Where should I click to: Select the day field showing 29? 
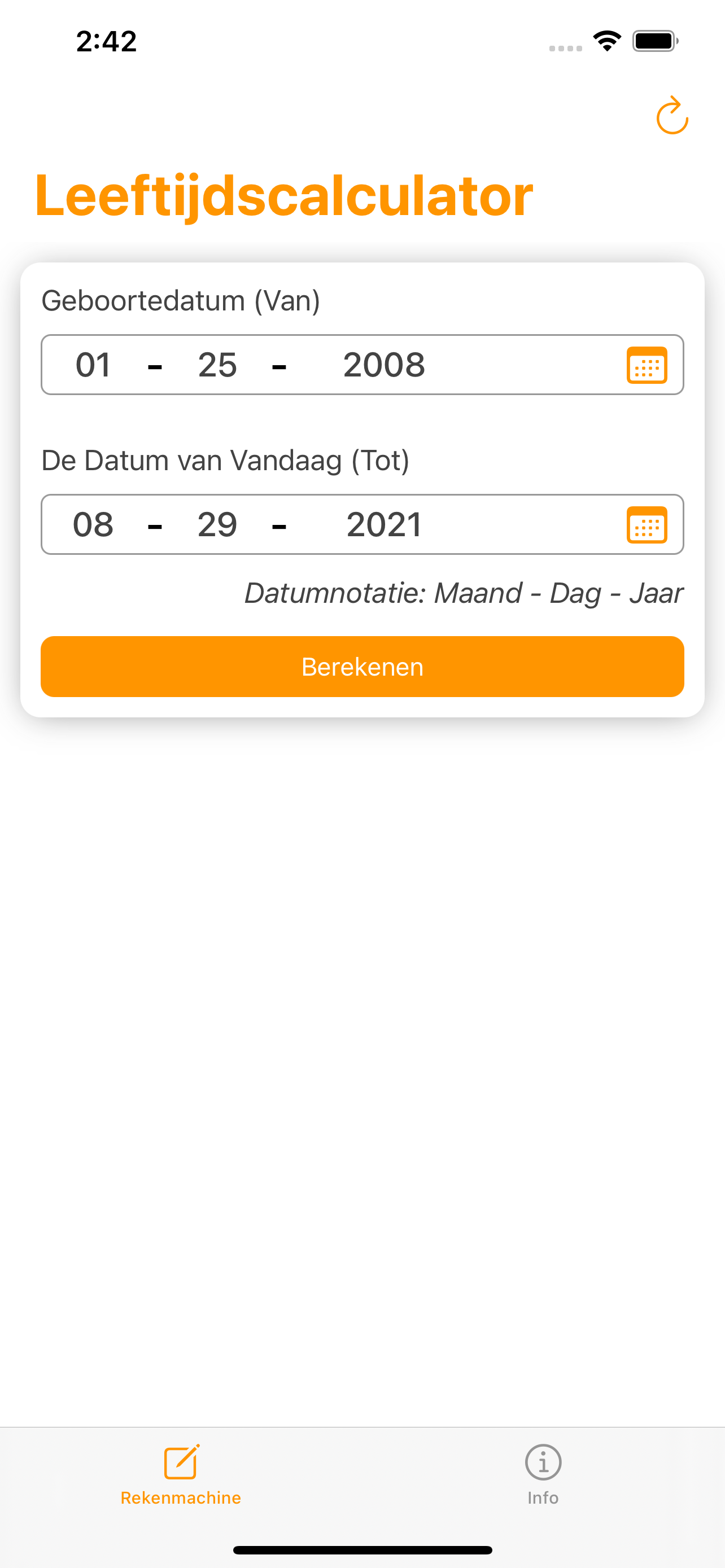[216, 524]
